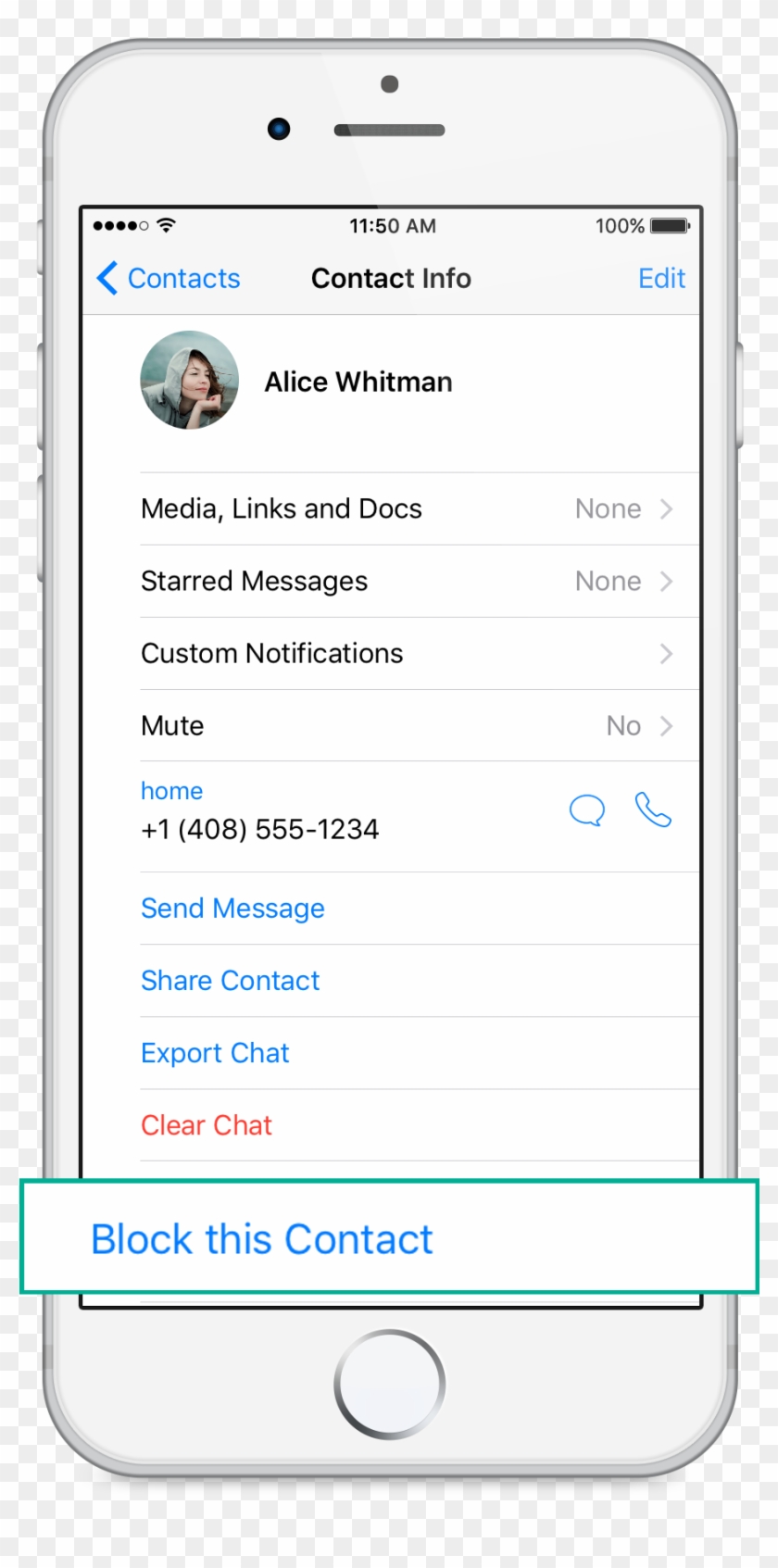Check the Wi-Fi icon in status bar
The height and width of the screenshot is (1568, 778).
(163, 225)
